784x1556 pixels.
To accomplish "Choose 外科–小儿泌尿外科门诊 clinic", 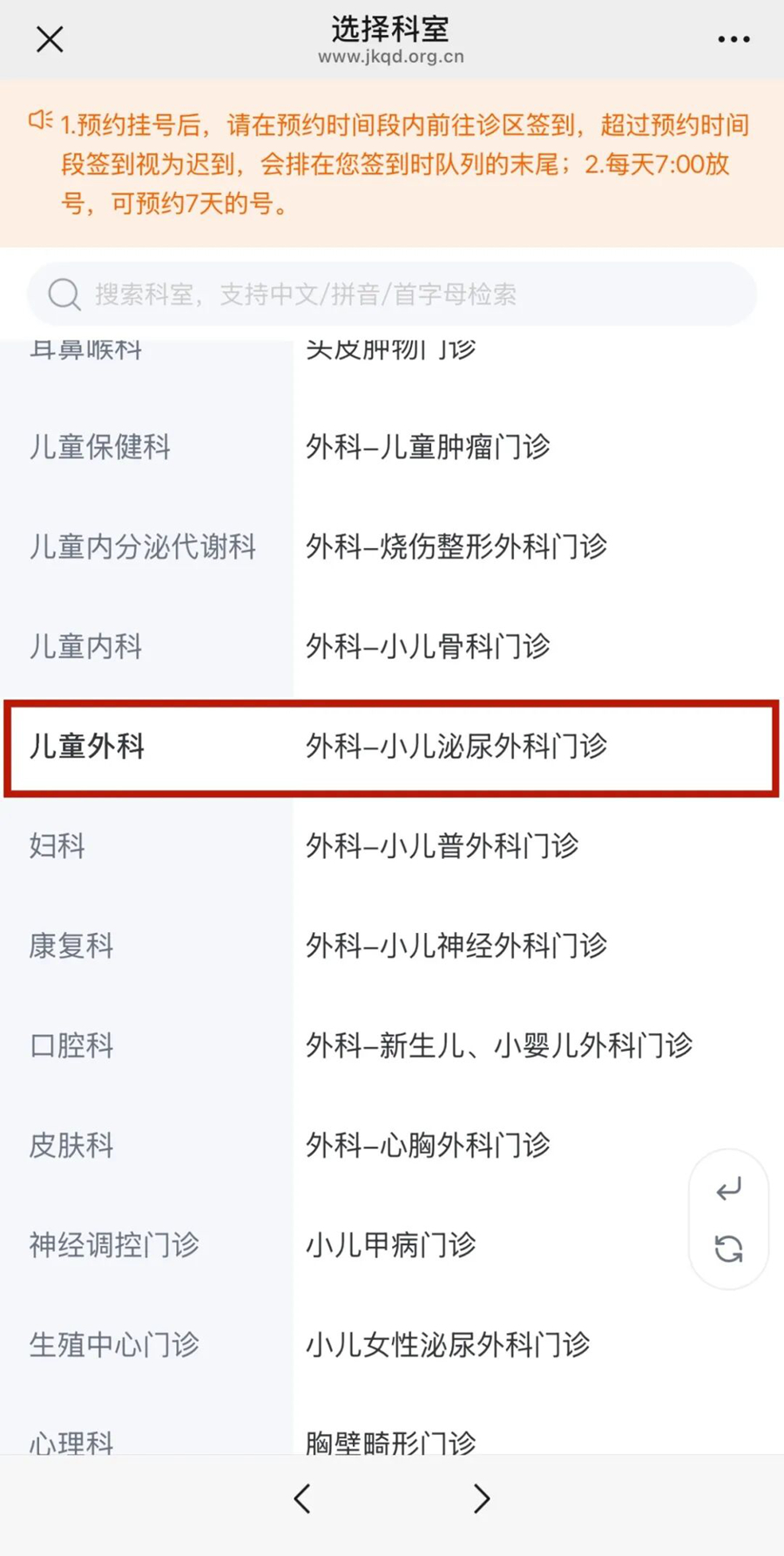I will point(538,747).
